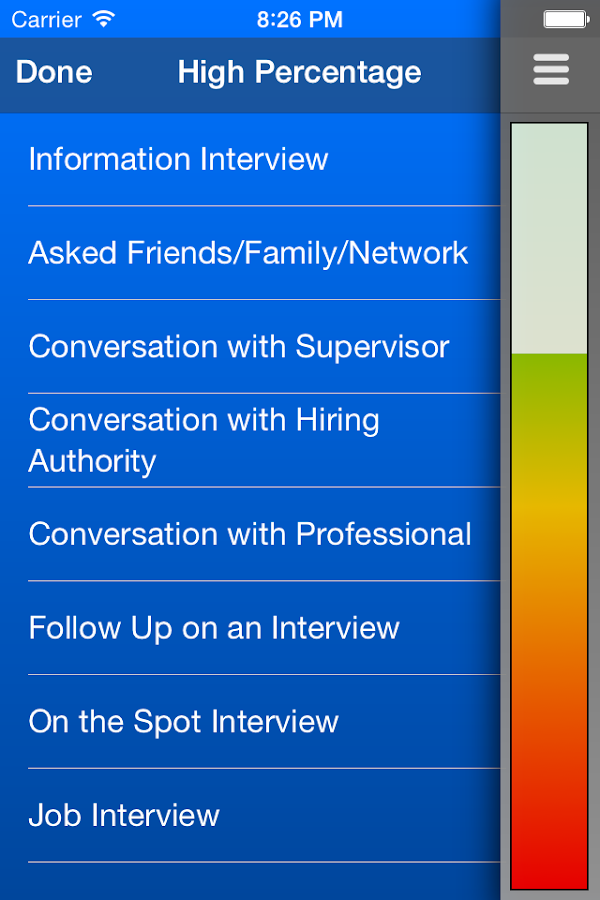The width and height of the screenshot is (600, 900).
Task: Choose Asked Friends/Family/Network
Action: point(248,253)
